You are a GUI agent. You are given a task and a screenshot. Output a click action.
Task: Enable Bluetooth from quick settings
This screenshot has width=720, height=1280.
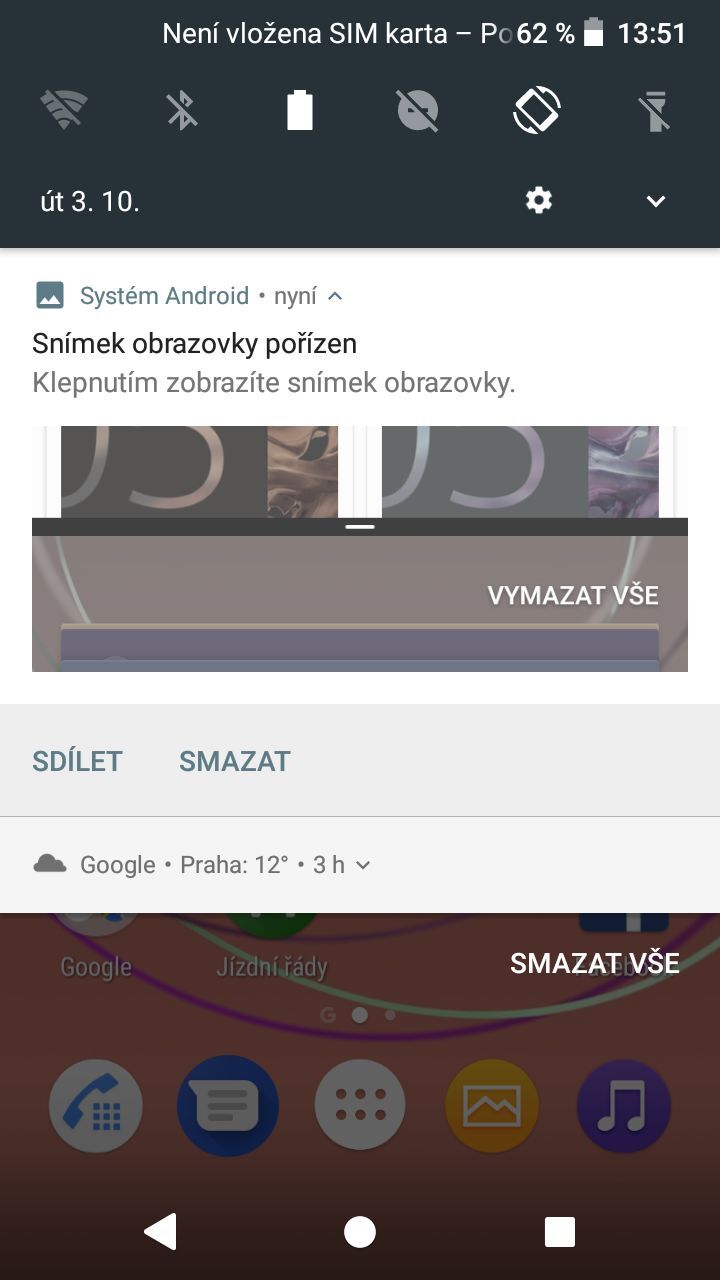click(x=183, y=110)
